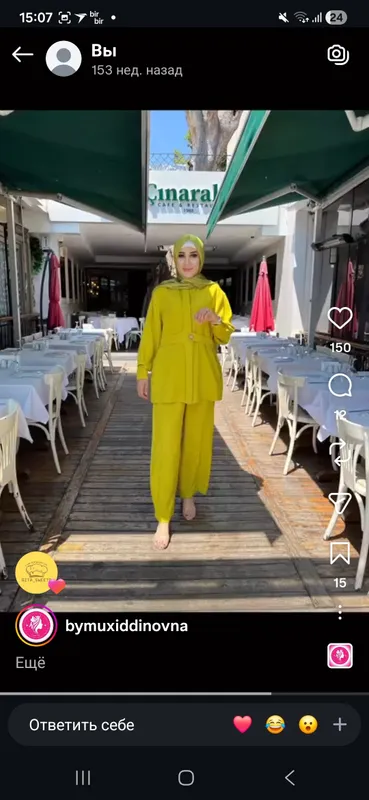Open more reactions with the plus icon
Viewport: 369px width, 800px height.
[x=340, y=724]
